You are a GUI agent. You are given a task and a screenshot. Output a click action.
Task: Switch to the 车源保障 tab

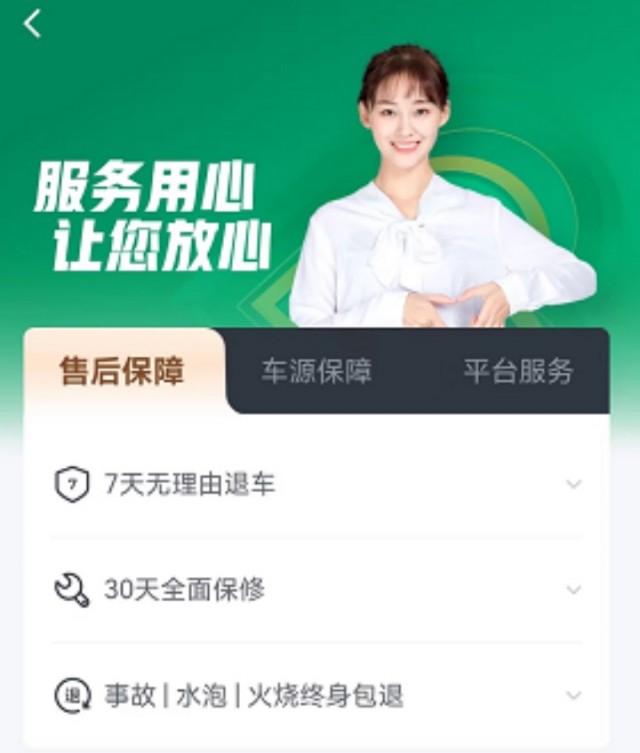point(317,372)
